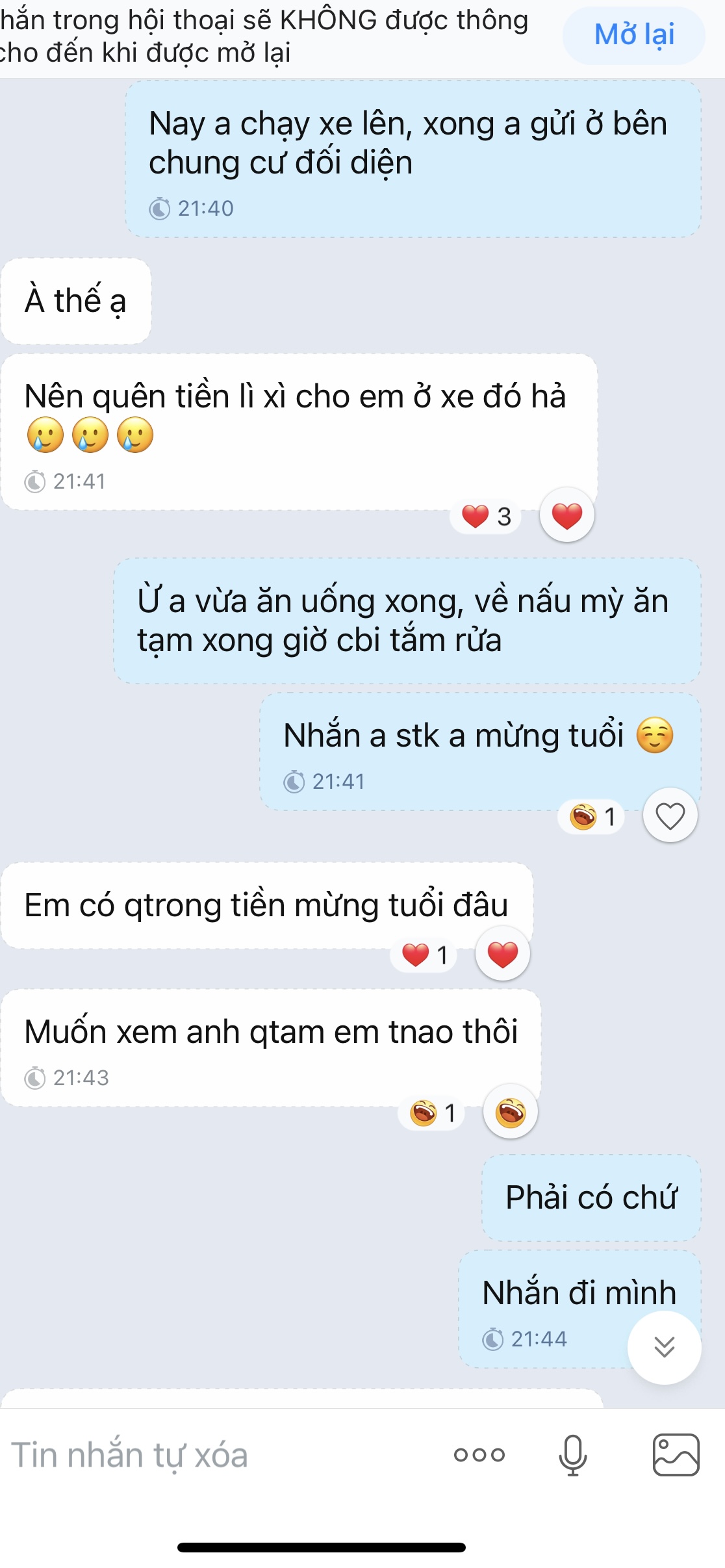725x1568 pixels.
Task: Open the 1 heart reaction count on the 'Em có qtrong' message
Action: (425, 955)
